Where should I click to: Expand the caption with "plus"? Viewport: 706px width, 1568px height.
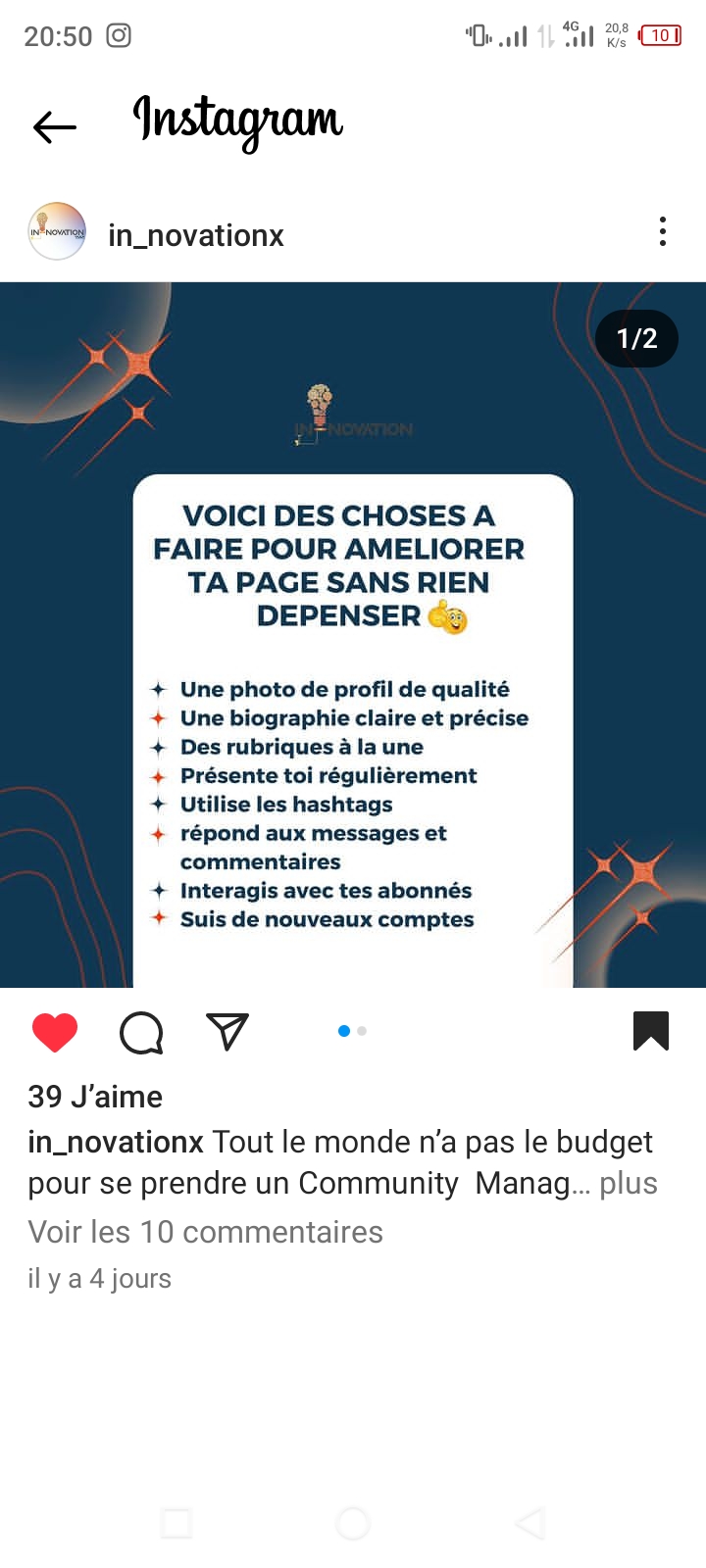[x=628, y=1183]
